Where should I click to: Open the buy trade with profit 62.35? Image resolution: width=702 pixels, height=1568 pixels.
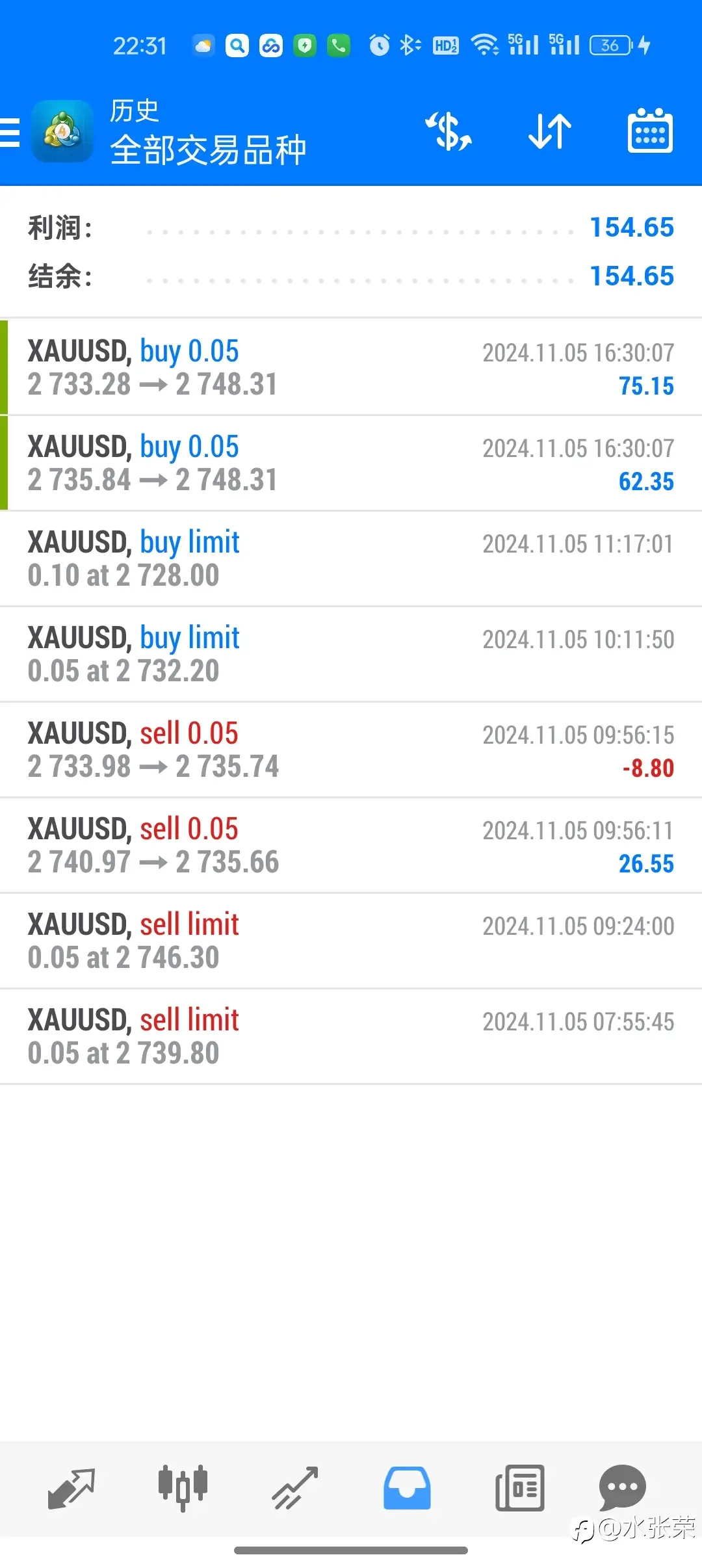pos(351,463)
